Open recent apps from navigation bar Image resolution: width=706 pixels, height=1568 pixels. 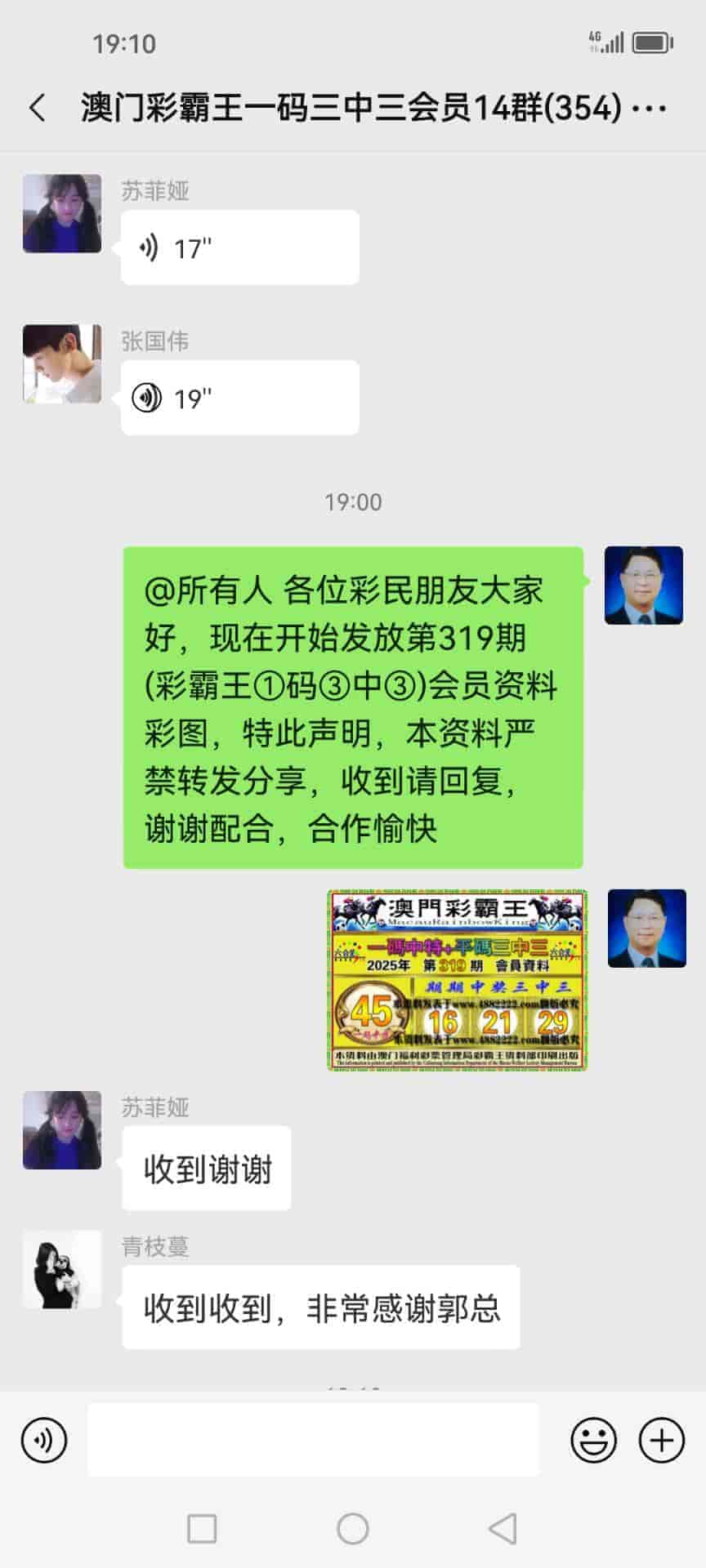pyautogui.click(x=202, y=1529)
